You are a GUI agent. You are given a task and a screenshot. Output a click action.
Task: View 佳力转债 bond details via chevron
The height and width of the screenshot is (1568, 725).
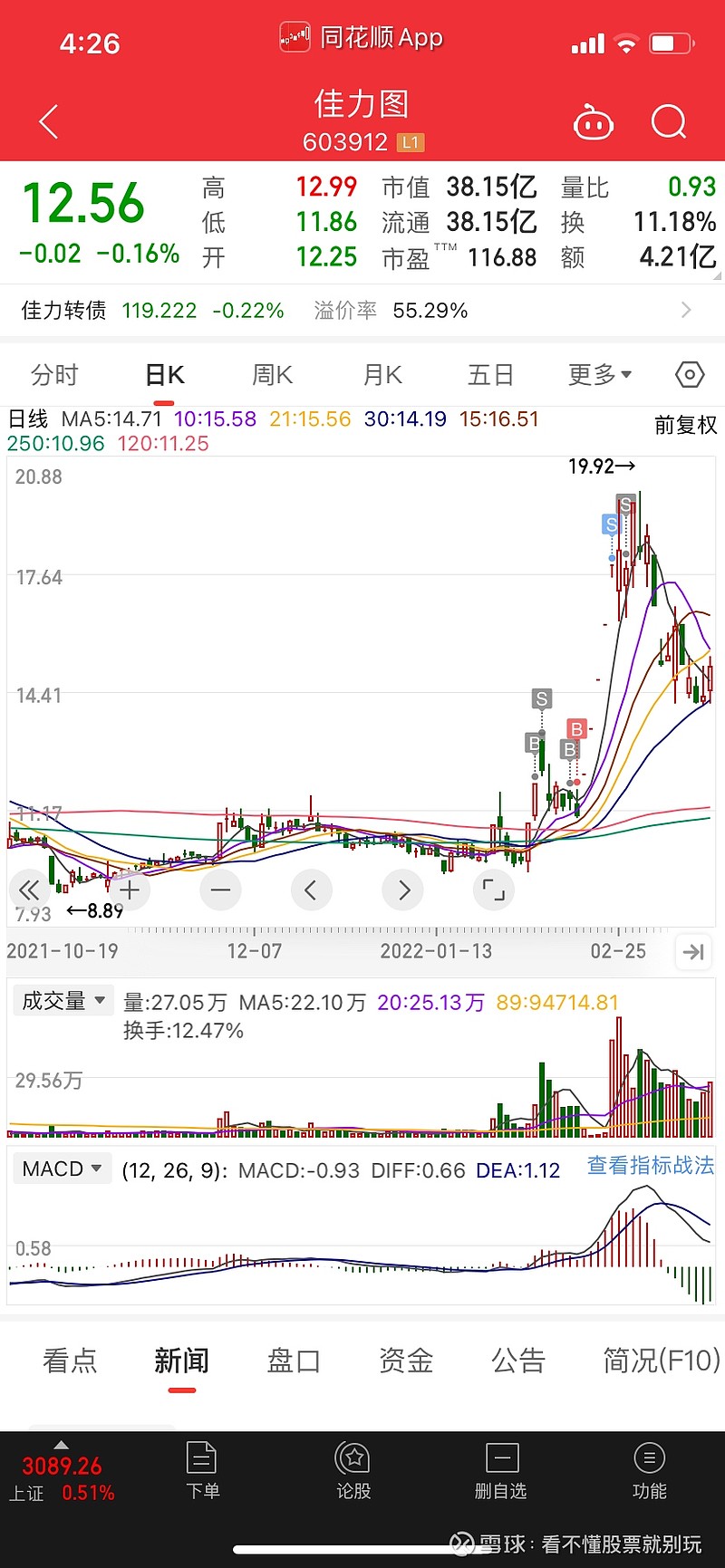point(687,310)
